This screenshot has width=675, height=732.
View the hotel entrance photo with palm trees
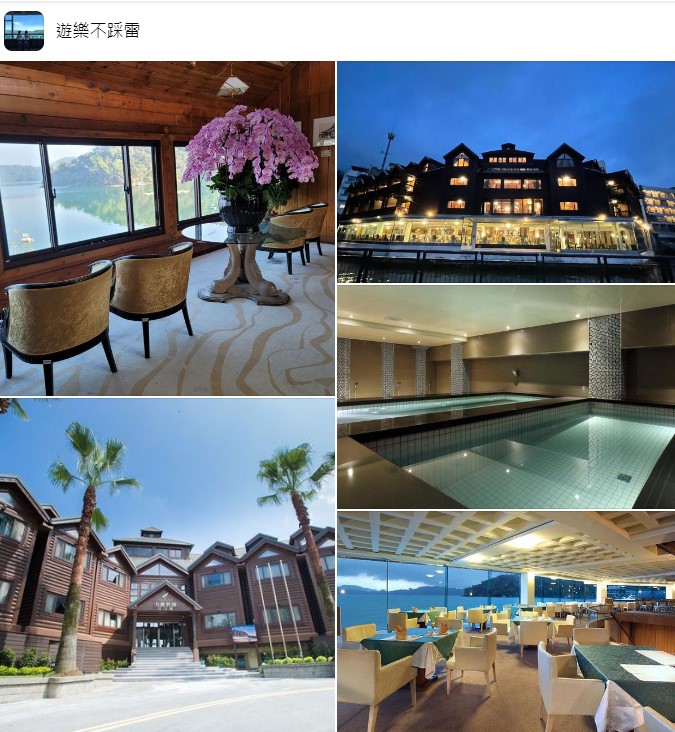pyautogui.click(x=167, y=565)
